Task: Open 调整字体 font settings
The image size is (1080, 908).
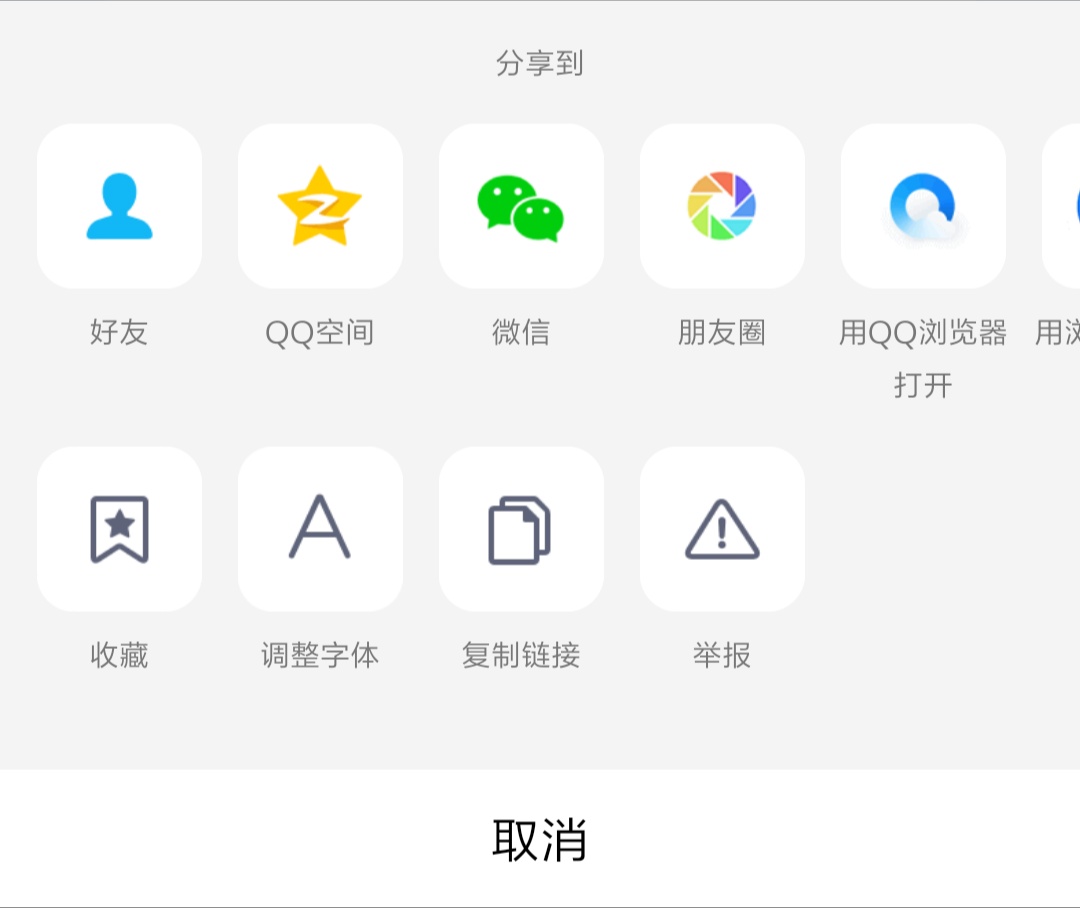Action: [x=320, y=529]
